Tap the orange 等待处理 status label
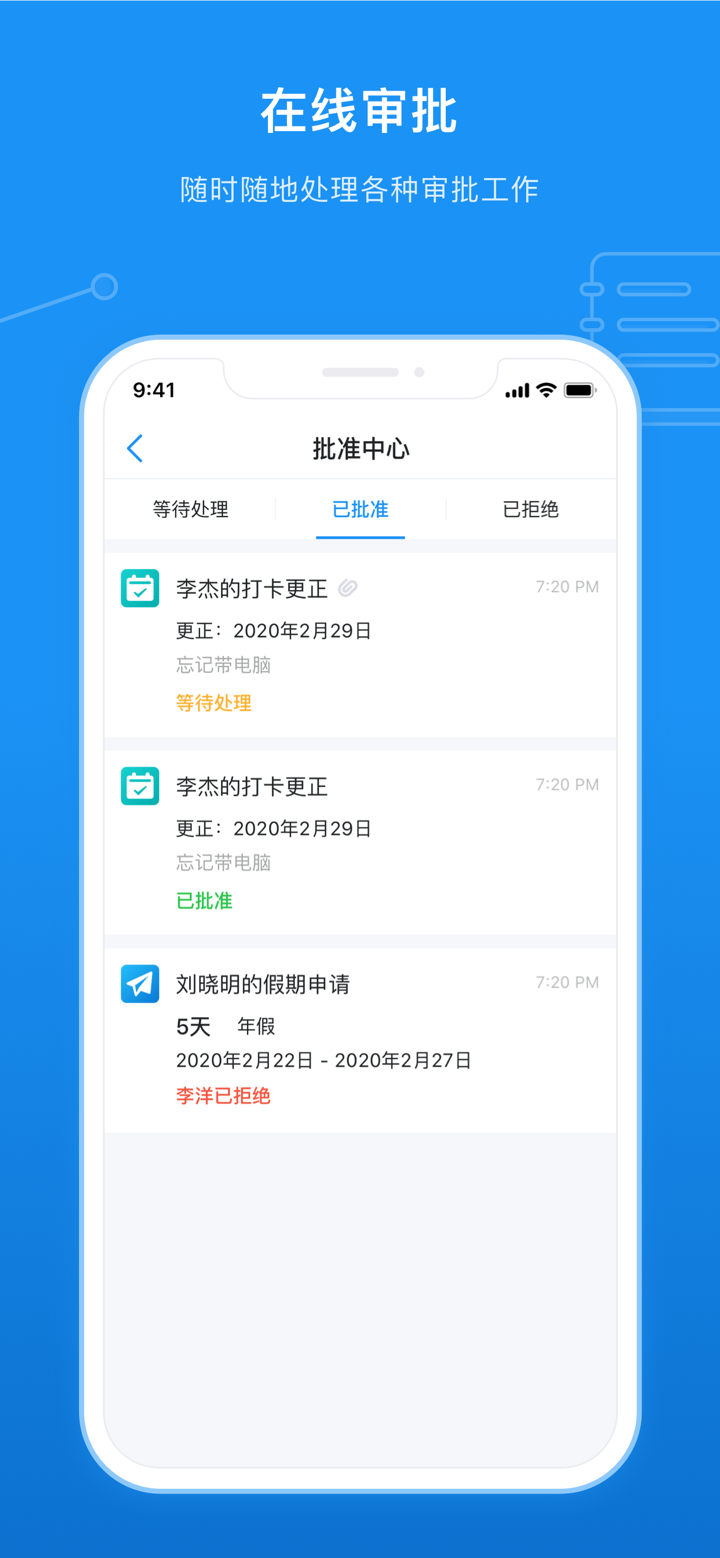This screenshot has width=720, height=1558. (214, 703)
